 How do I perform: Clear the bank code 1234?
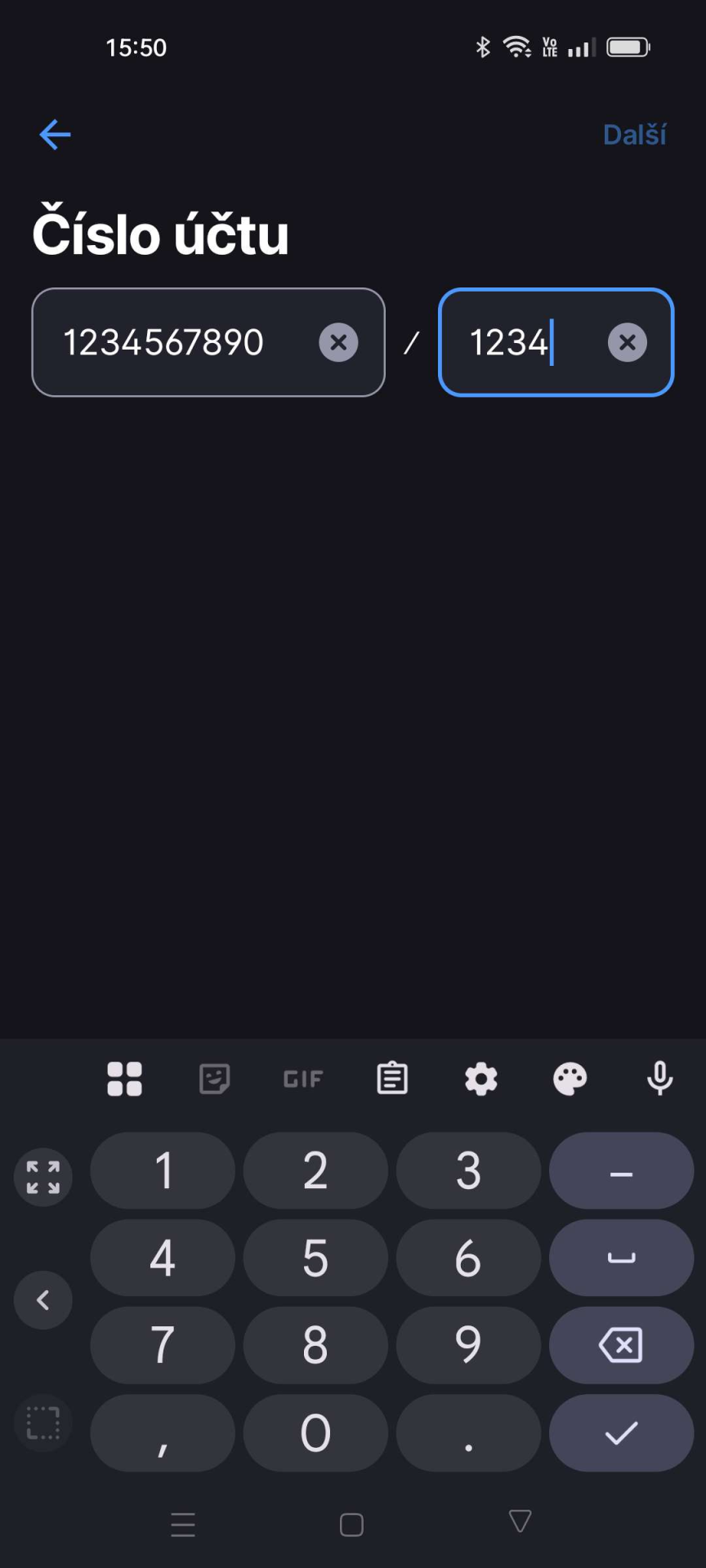(627, 342)
